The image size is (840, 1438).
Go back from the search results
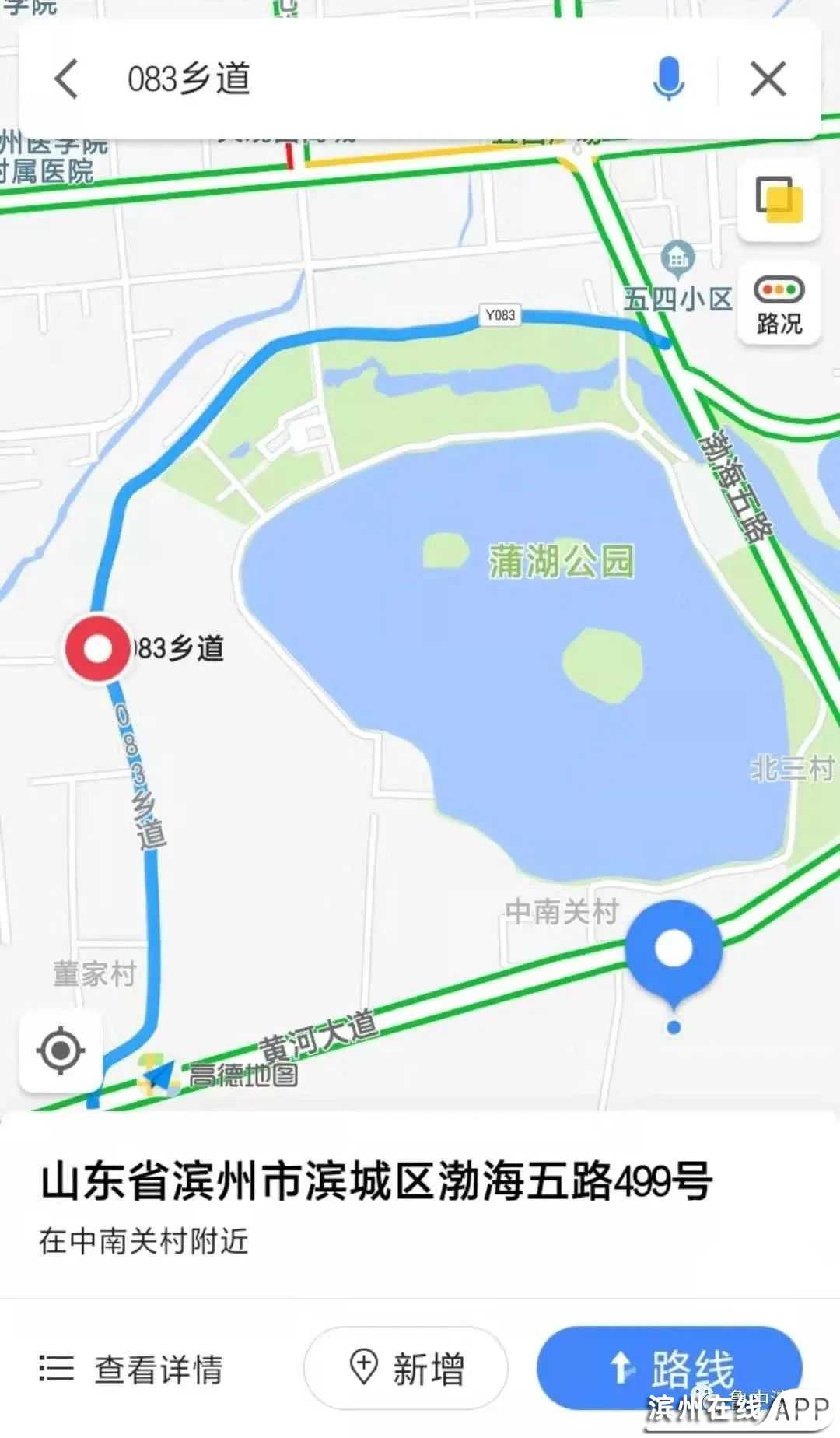(x=67, y=79)
